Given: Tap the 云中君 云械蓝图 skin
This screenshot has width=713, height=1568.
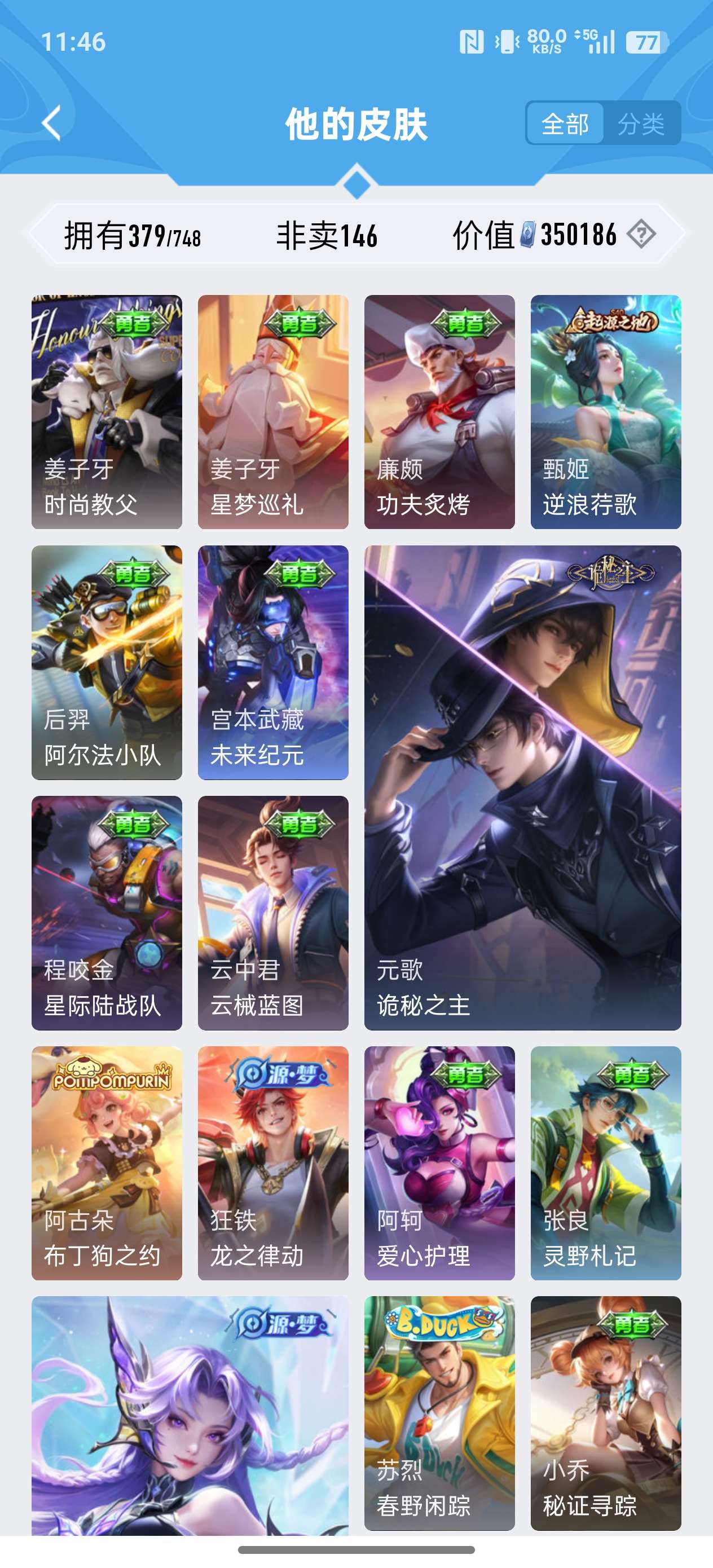Looking at the screenshot, I should (x=273, y=913).
